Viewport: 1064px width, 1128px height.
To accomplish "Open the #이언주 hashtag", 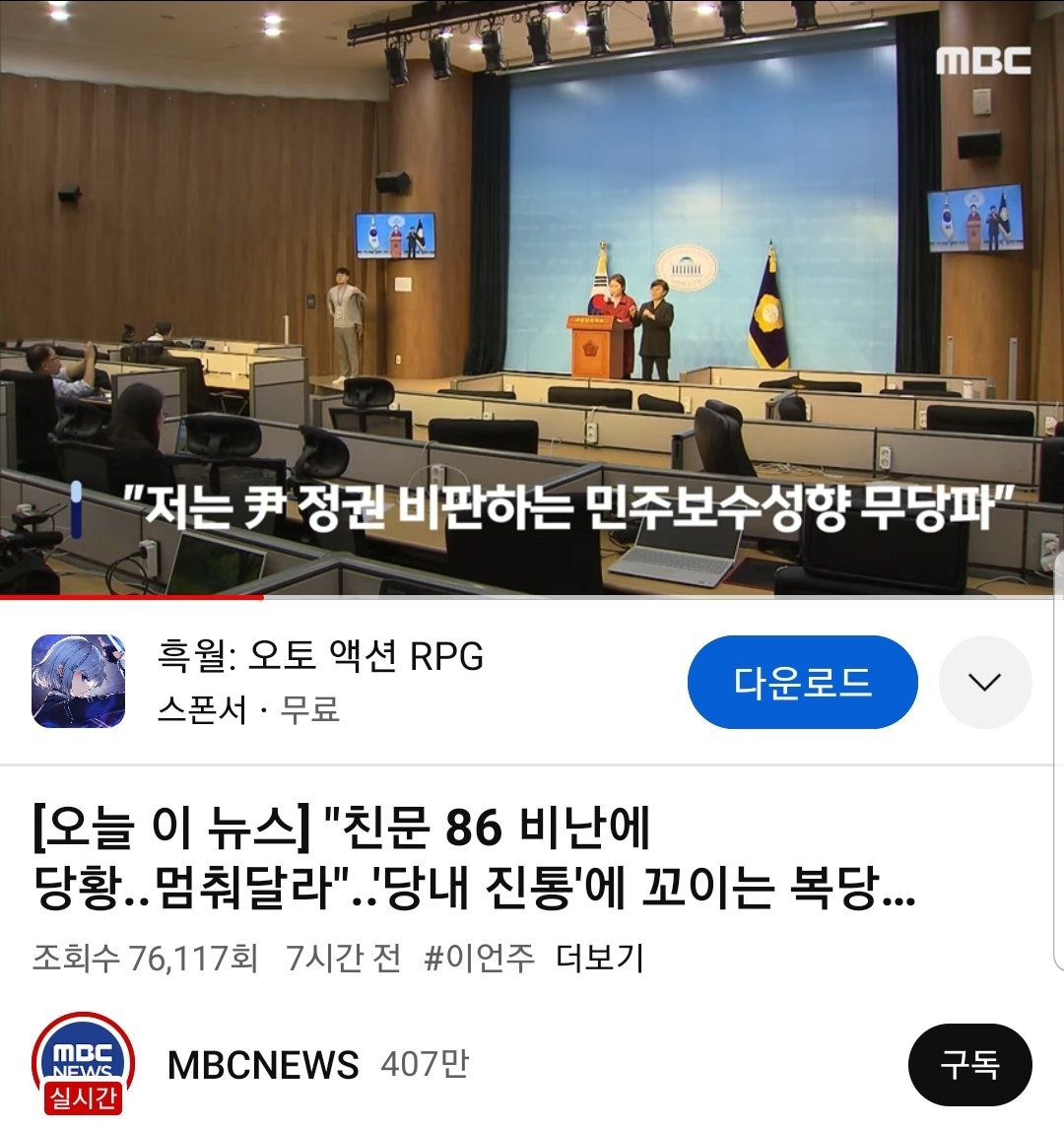I will 479,957.
